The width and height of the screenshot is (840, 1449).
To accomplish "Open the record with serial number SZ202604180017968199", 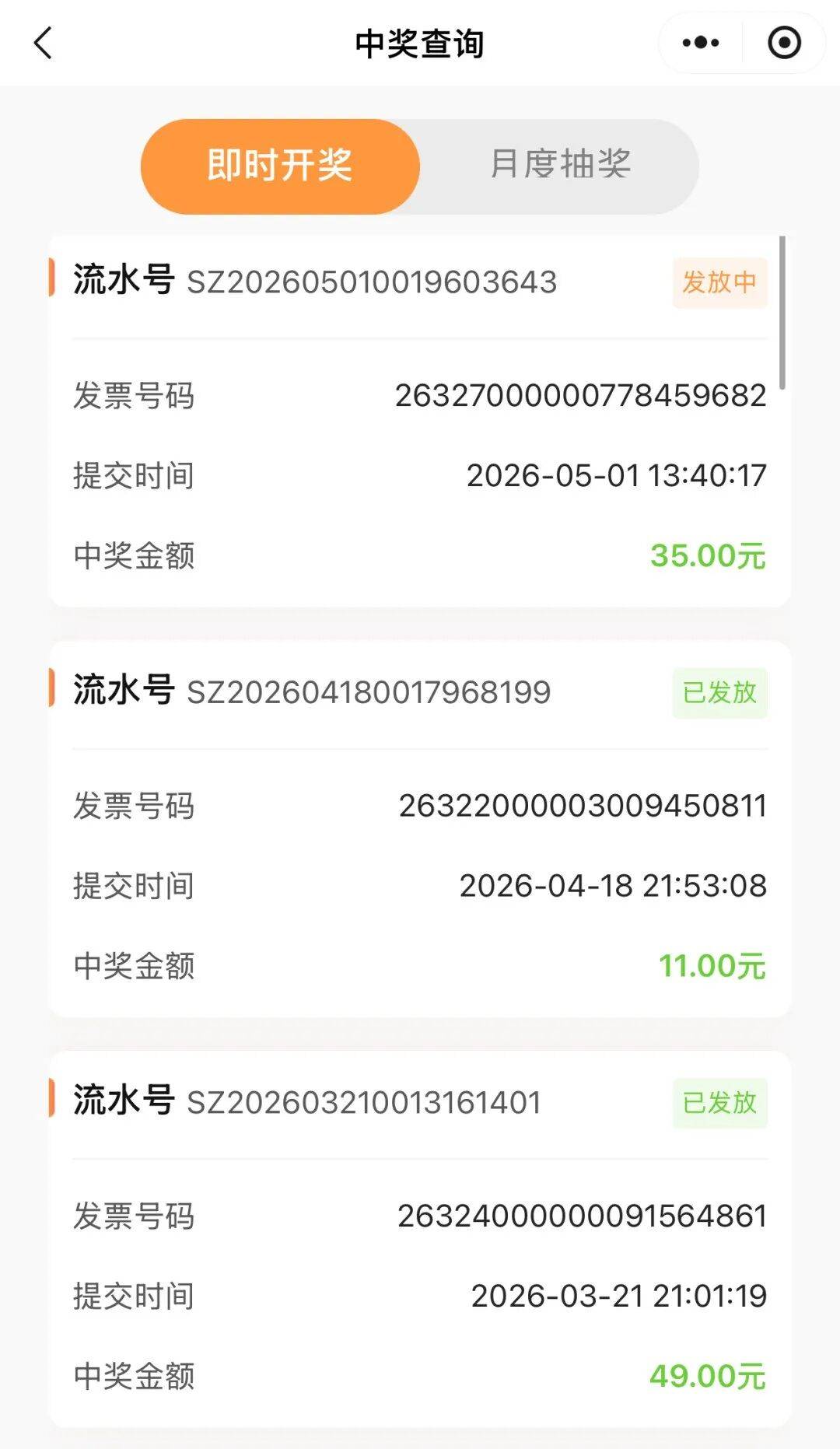I will tap(419, 829).
